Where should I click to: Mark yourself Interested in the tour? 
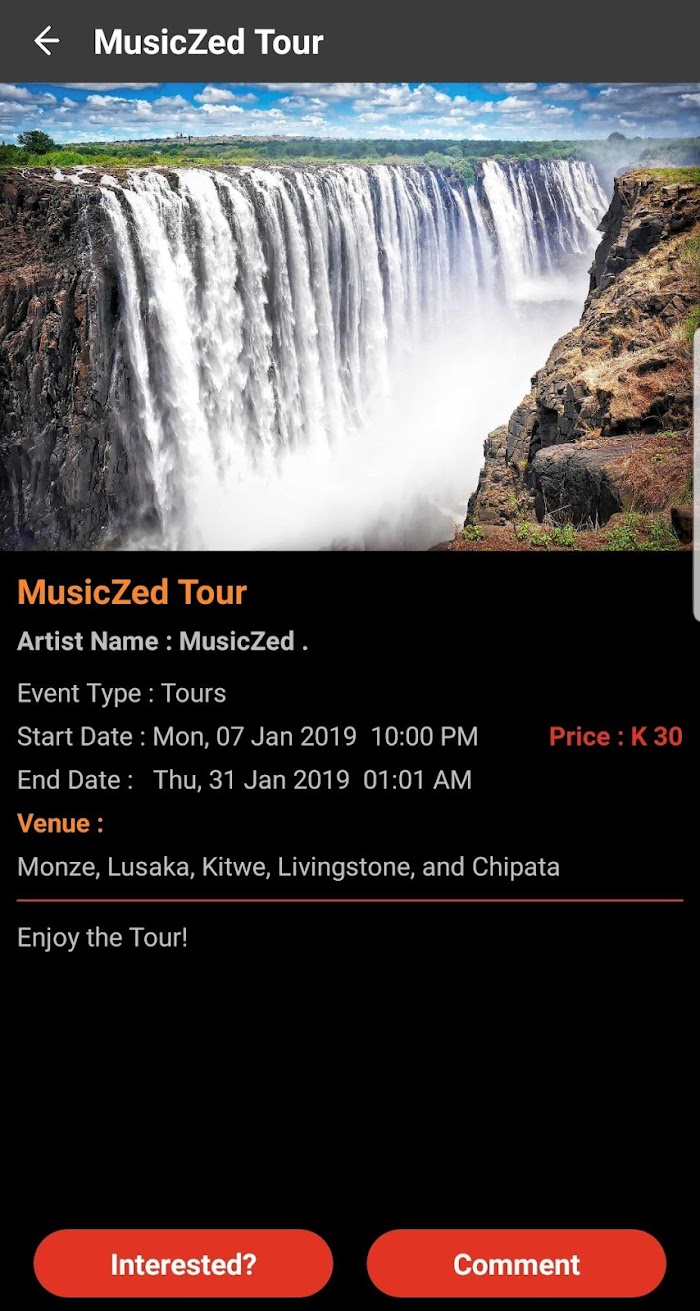pos(183,1264)
